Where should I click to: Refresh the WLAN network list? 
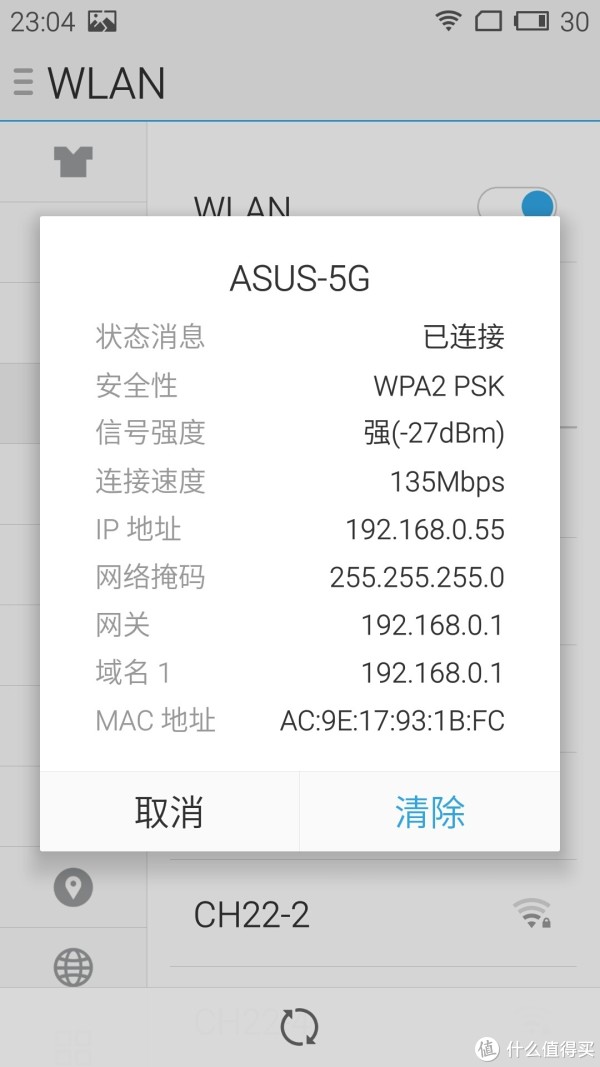pyautogui.click(x=299, y=1026)
